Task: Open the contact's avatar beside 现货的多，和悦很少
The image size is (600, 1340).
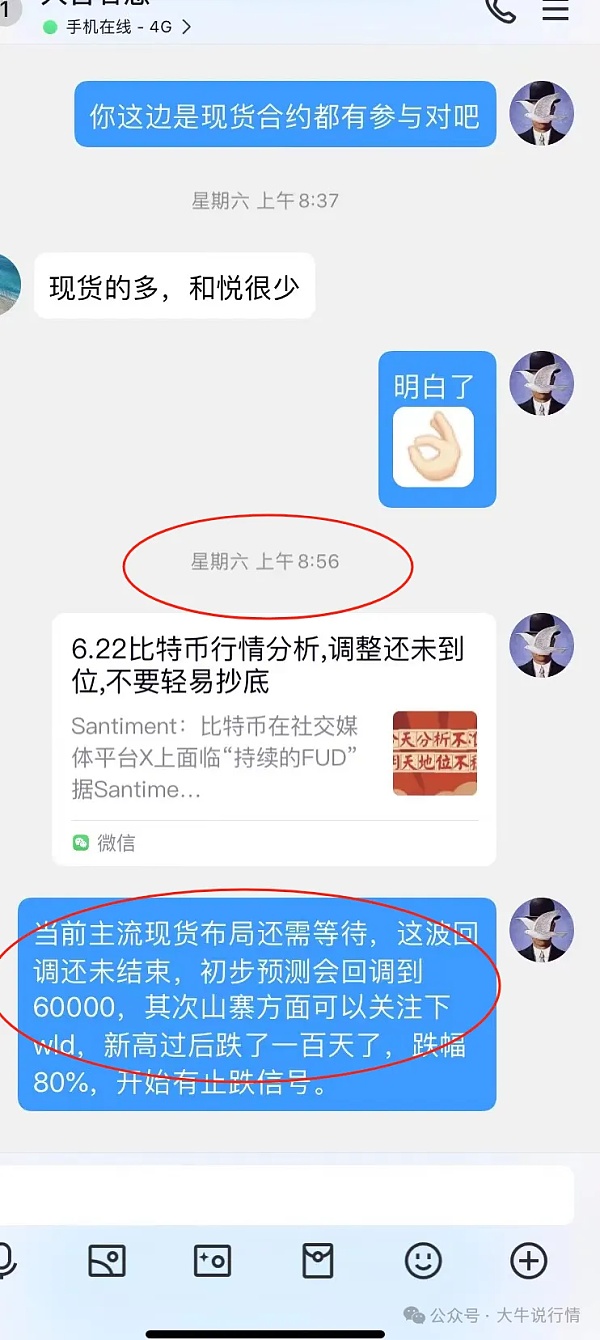Action: 10,285
